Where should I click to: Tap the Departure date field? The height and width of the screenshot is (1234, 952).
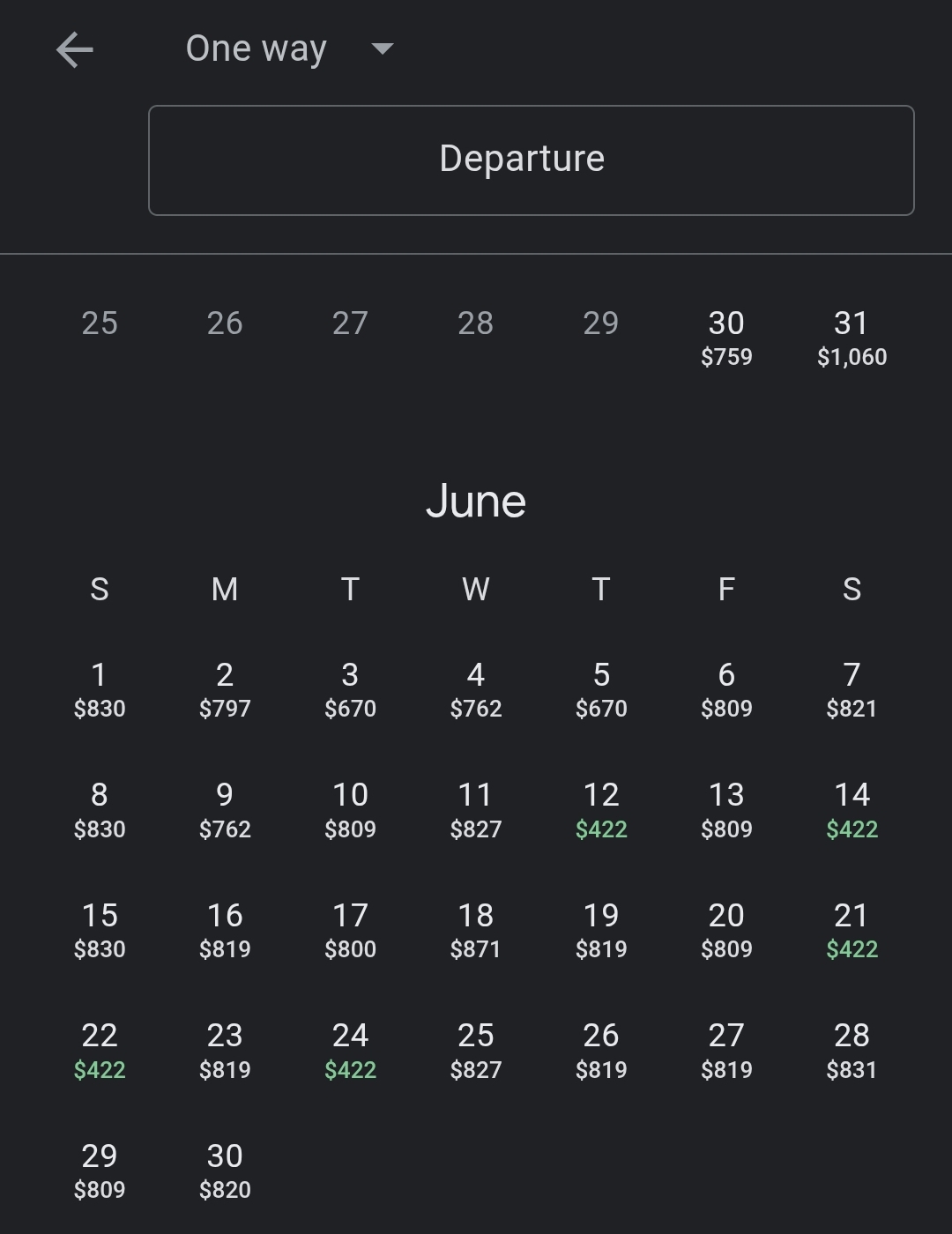point(531,160)
